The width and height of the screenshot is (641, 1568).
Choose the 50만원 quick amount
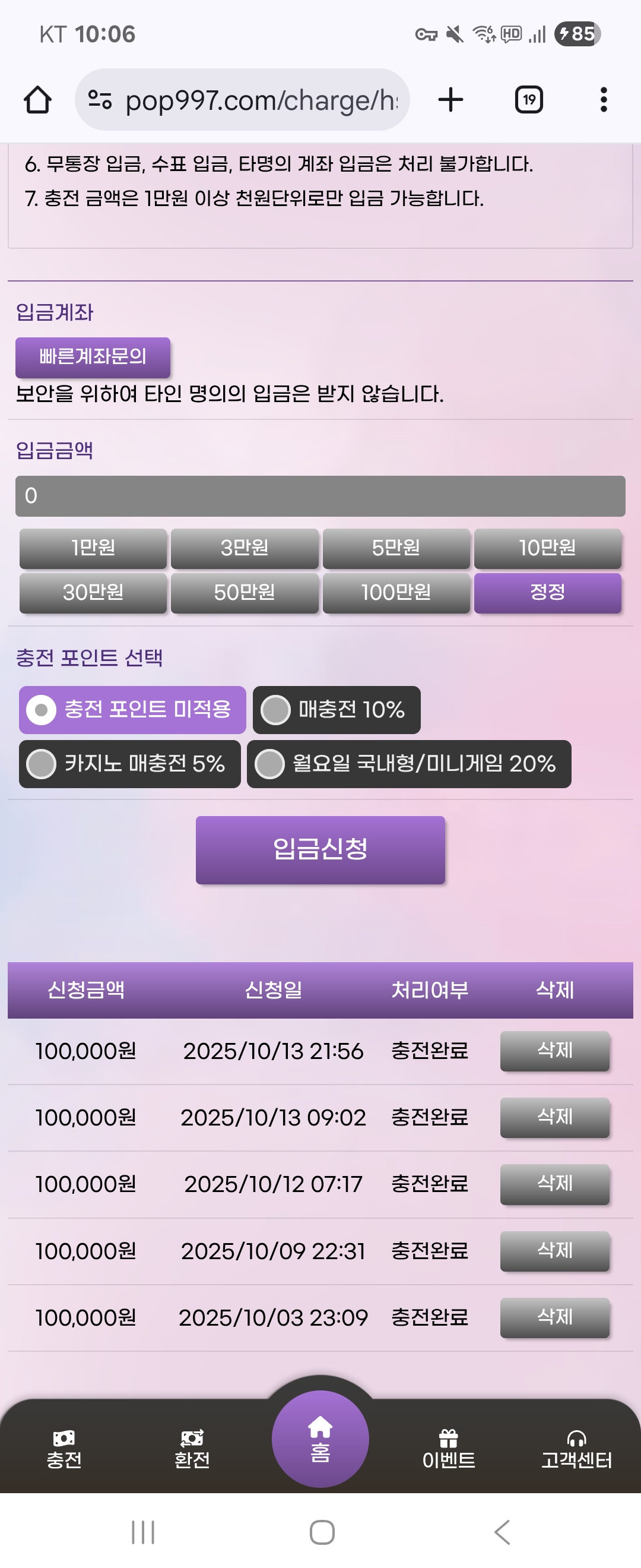[245, 592]
